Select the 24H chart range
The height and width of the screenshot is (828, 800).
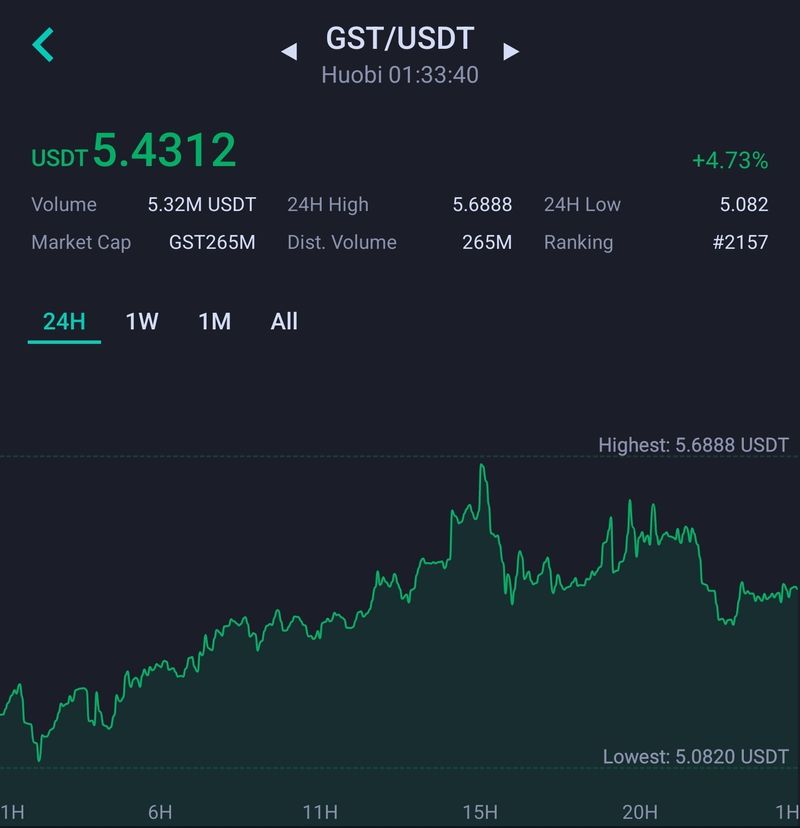click(x=64, y=321)
